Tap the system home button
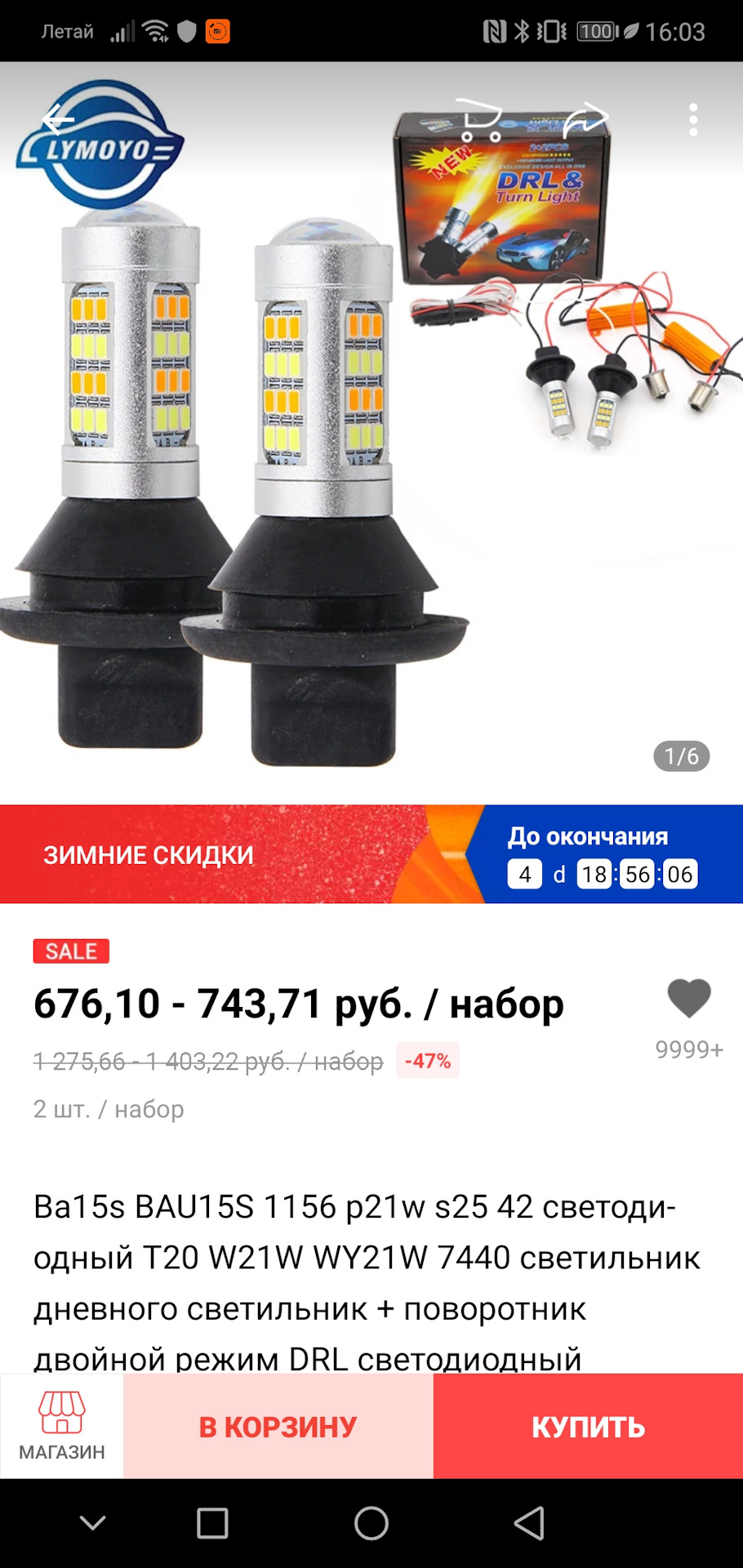This screenshot has height=1568, width=743. (371, 1523)
